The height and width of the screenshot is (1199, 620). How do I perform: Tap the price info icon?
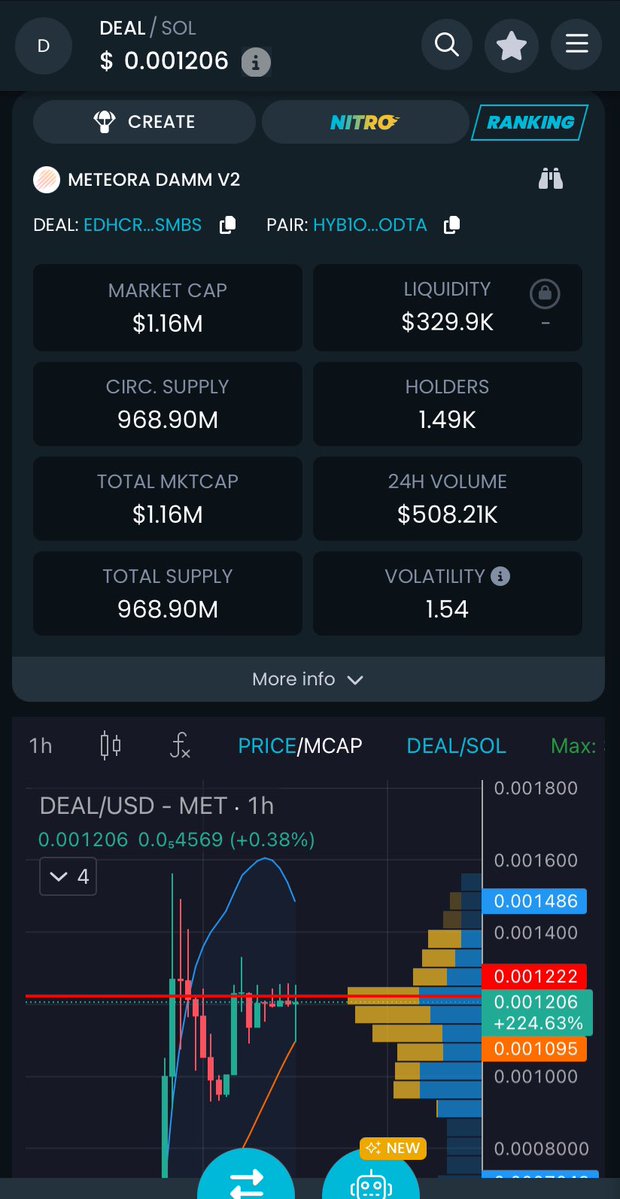click(x=256, y=62)
